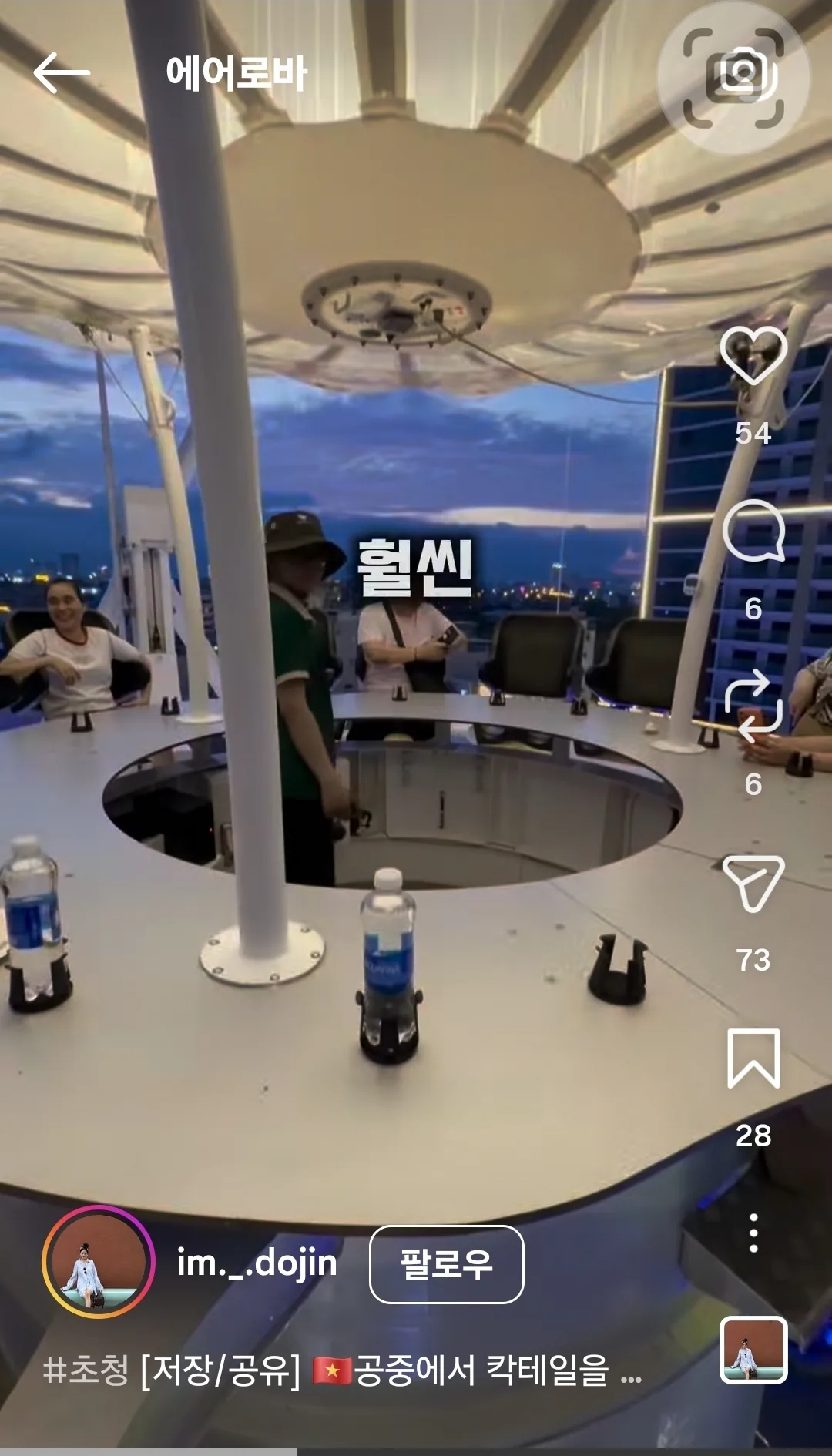Follow im._.dojin with the 팔로우 button
The height and width of the screenshot is (1456, 832).
tap(447, 1264)
